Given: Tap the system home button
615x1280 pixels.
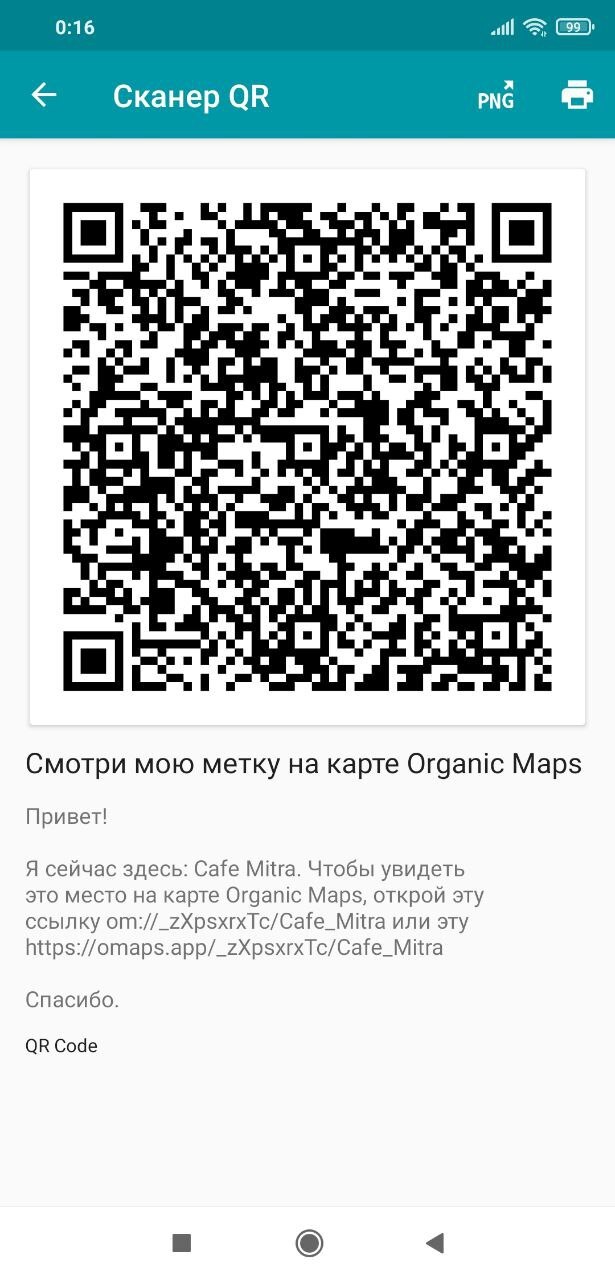Looking at the screenshot, I should click(x=309, y=1243).
